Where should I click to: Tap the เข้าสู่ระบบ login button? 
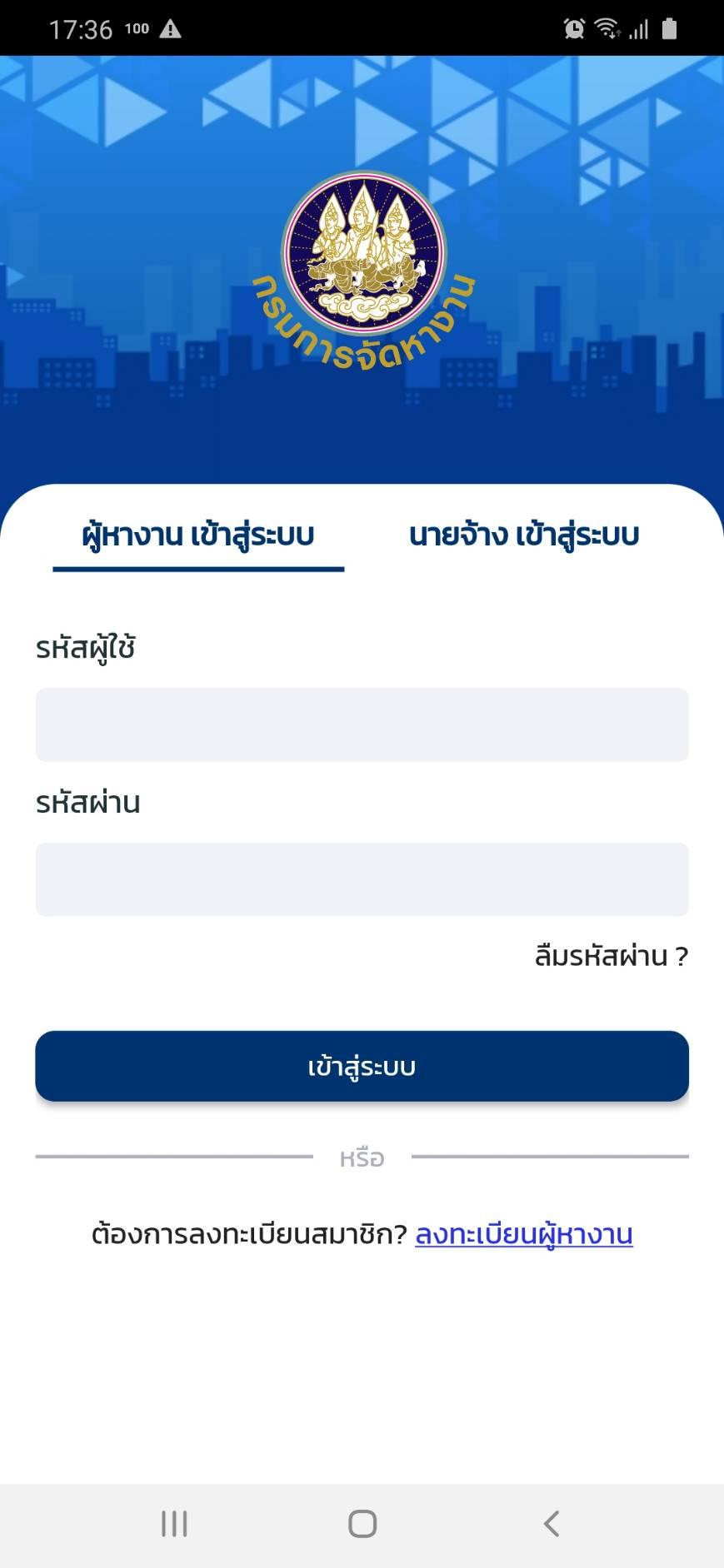click(362, 1066)
